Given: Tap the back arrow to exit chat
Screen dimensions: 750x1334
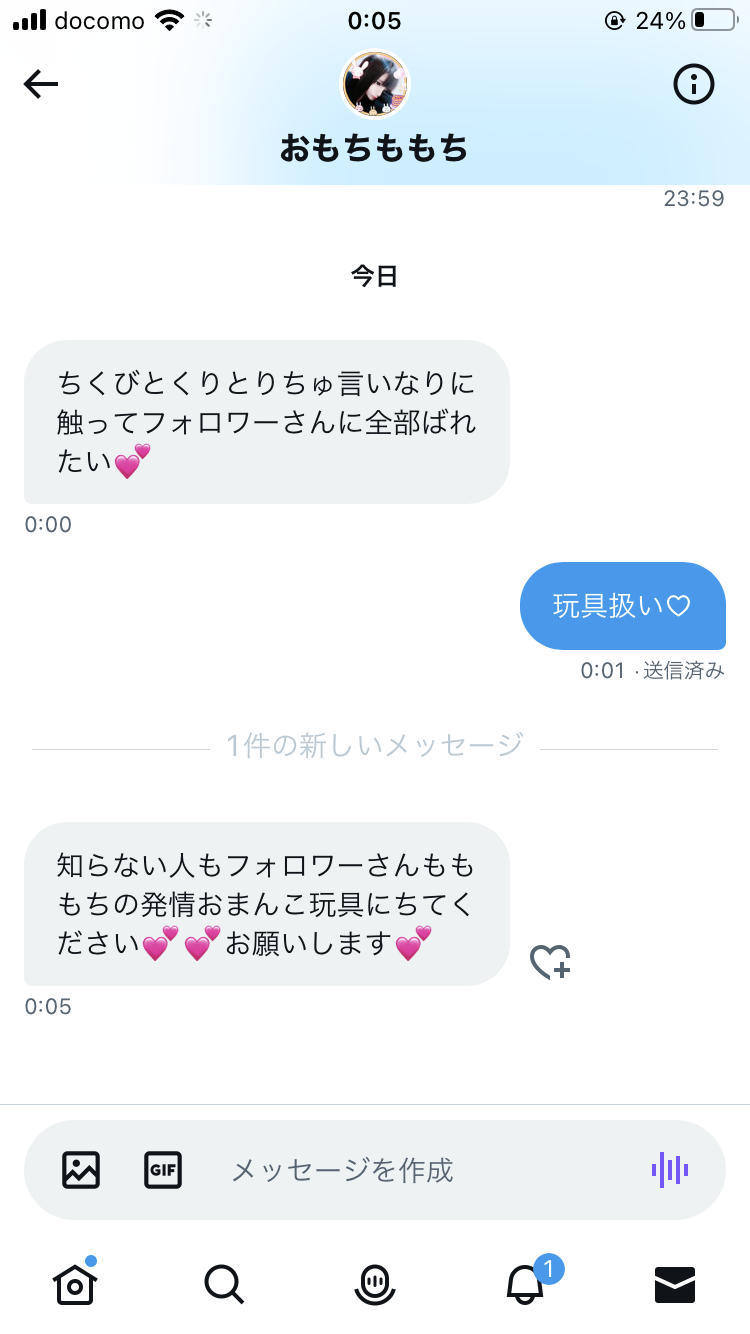Looking at the screenshot, I should tap(40, 84).
